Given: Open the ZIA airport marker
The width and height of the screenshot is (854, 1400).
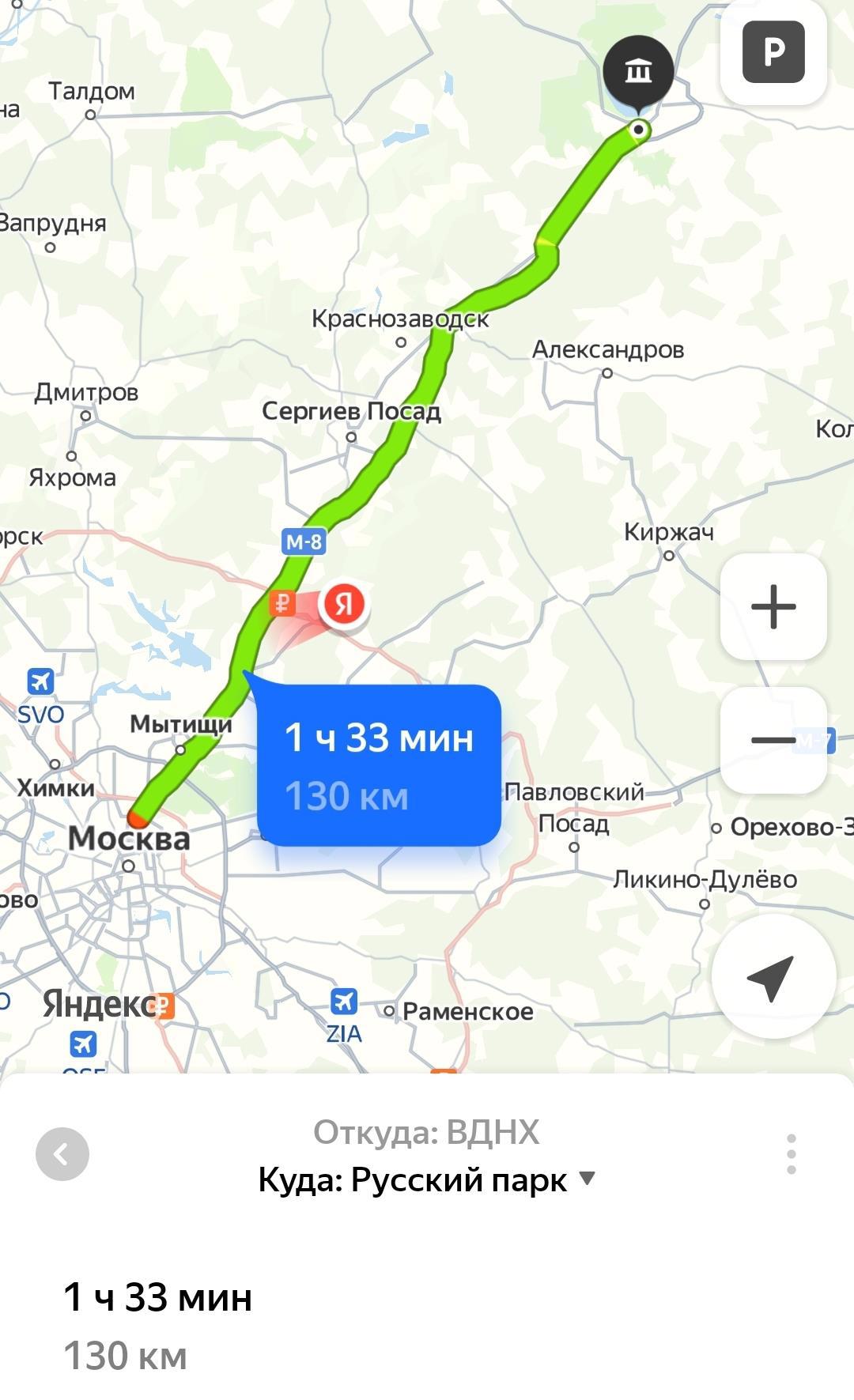Looking at the screenshot, I should [x=344, y=1002].
